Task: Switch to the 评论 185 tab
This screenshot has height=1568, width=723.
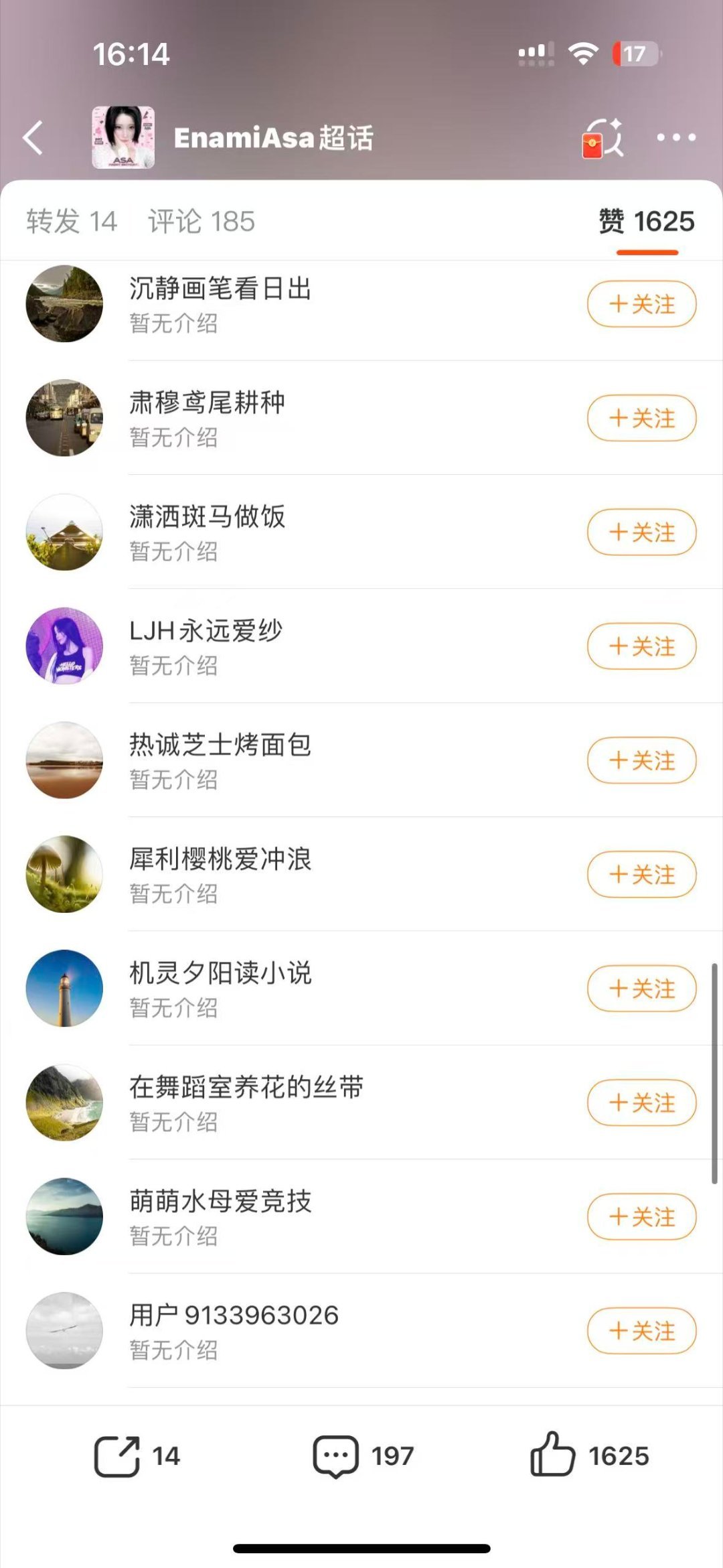Action: [202, 222]
